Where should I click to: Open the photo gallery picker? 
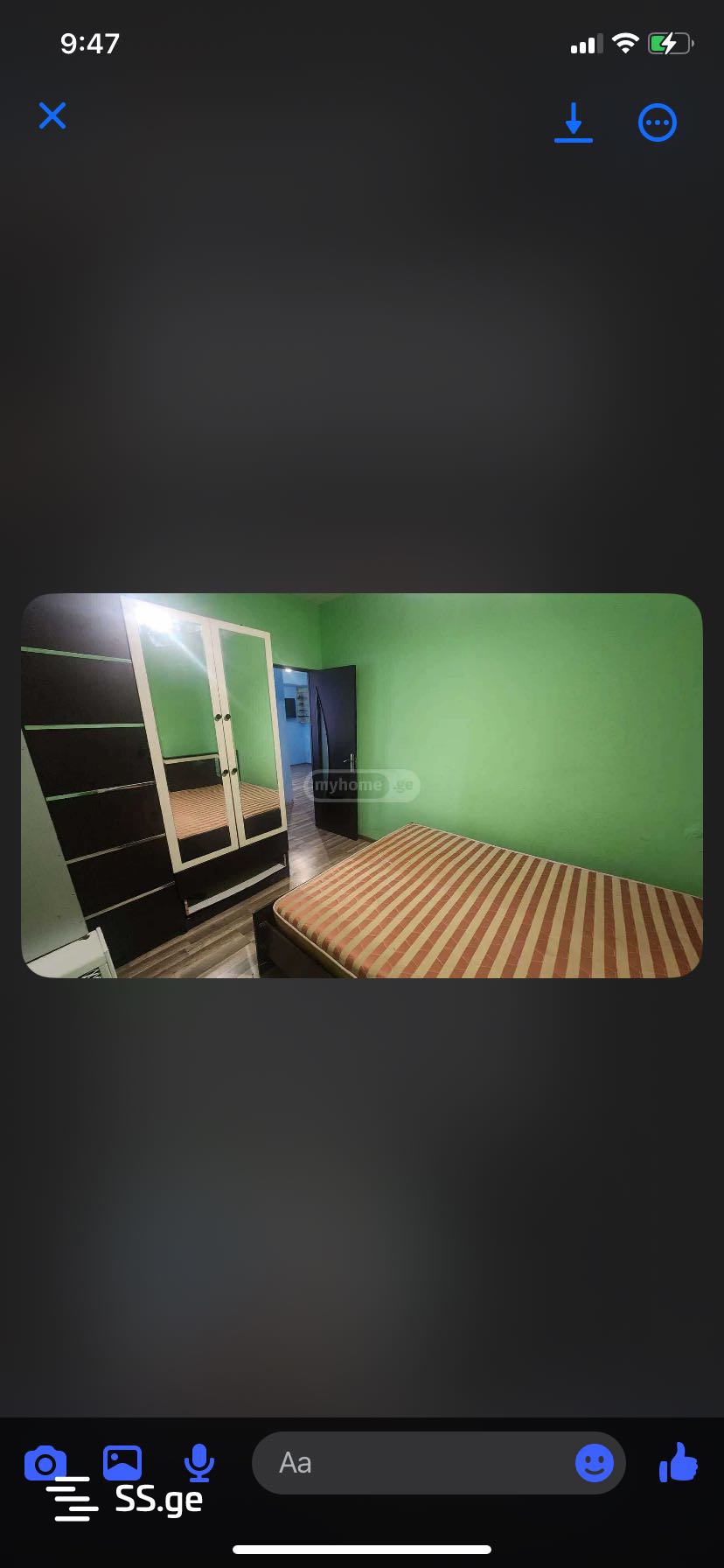pos(122,1462)
